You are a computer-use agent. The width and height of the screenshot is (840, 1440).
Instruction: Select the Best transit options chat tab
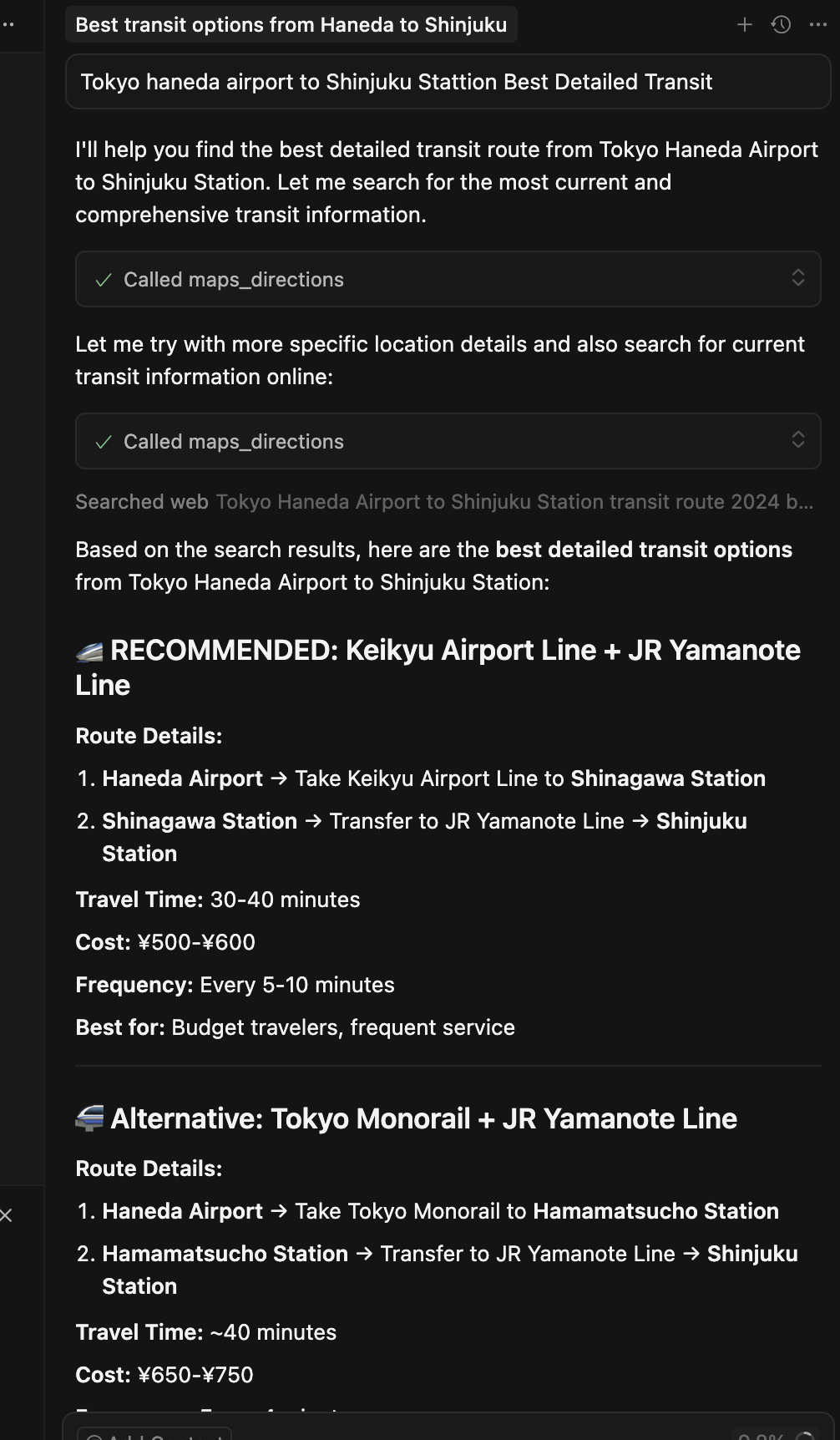point(291,25)
